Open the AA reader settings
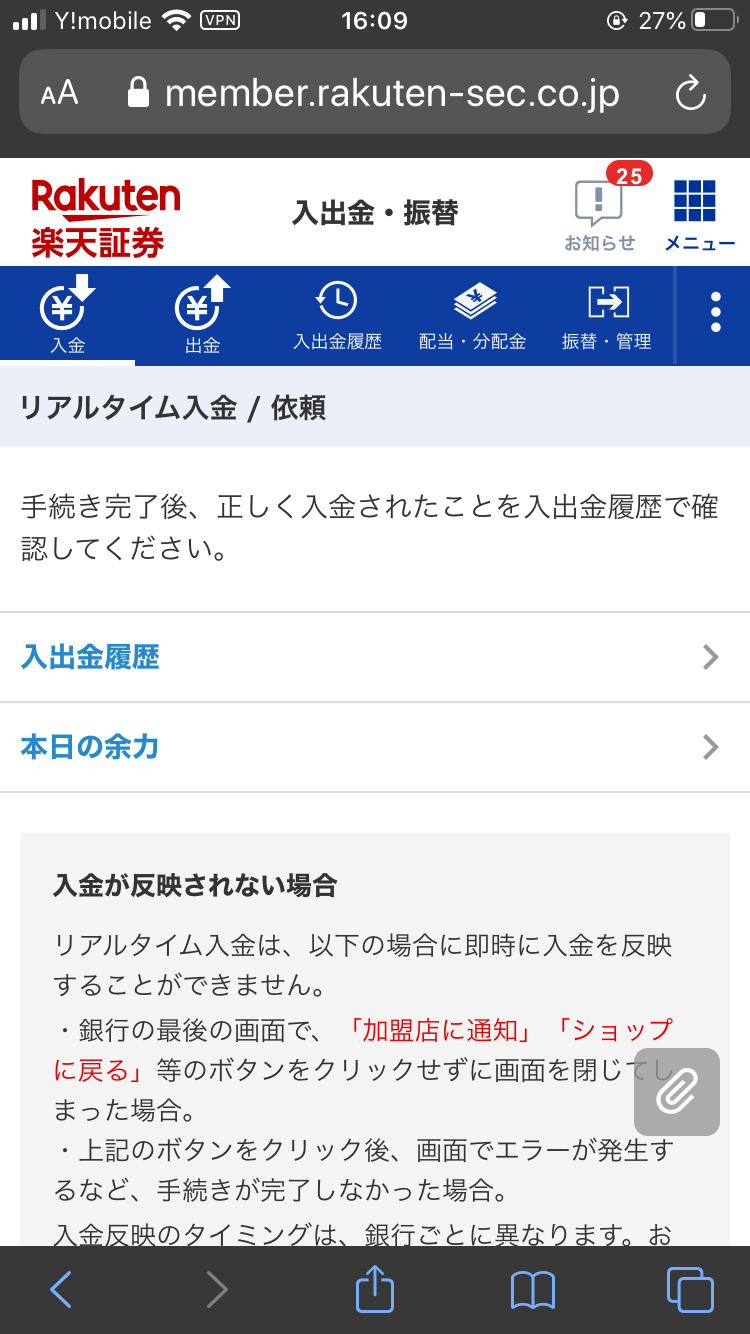Image resolution: width=750 pixels, height=1334 pixels. (59, 94)
